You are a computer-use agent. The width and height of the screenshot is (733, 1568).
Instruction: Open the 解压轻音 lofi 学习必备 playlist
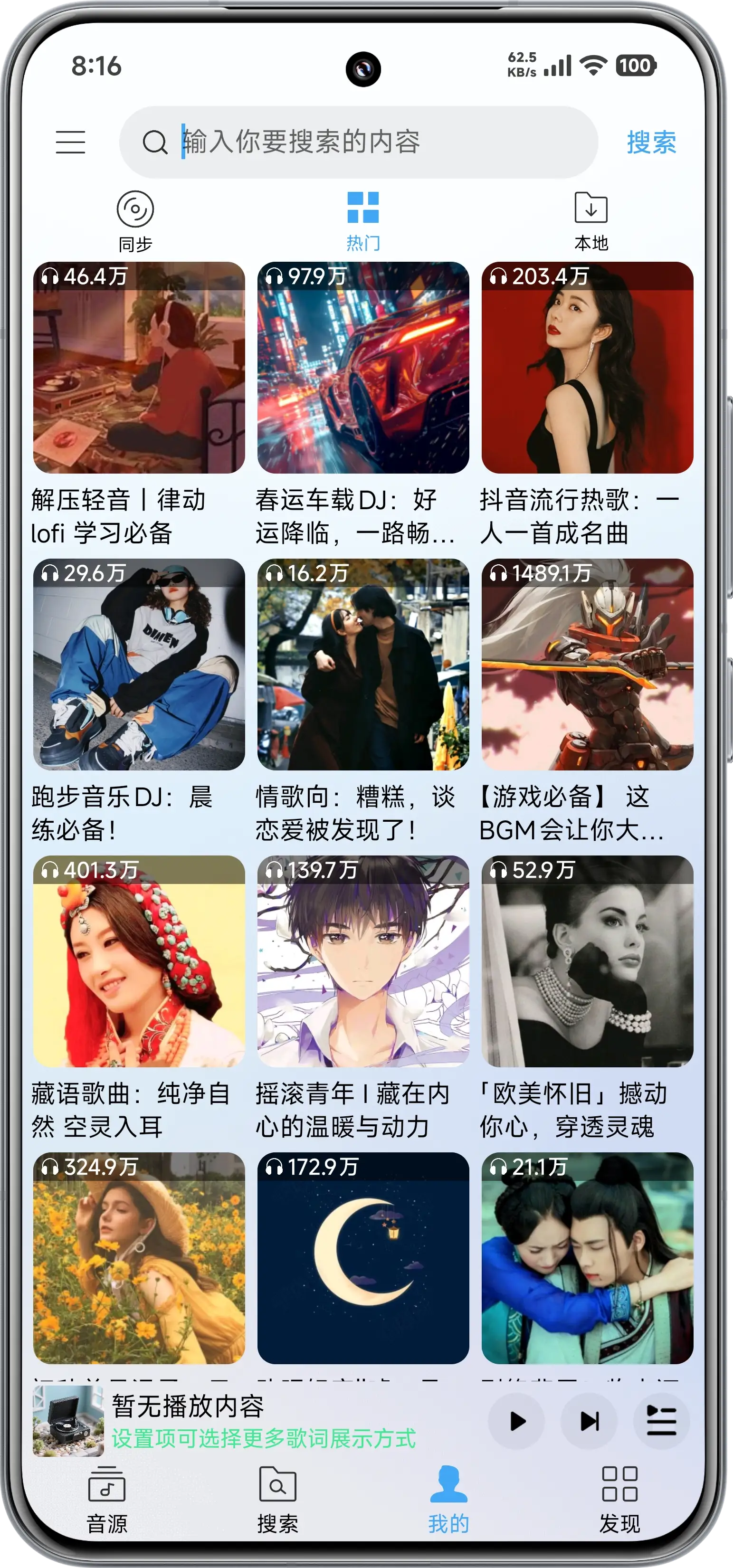coord(139,368)
